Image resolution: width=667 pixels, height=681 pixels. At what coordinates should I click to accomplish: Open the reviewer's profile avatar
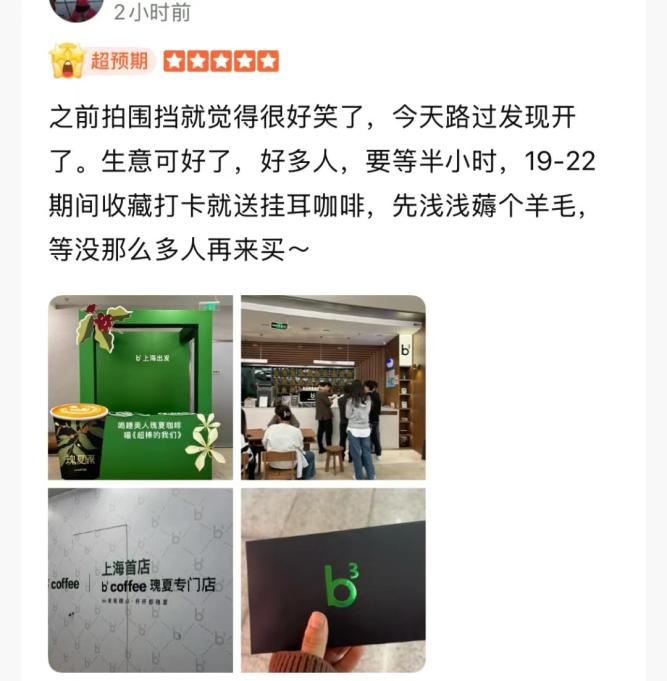pyautogui.click(x=76, y=8)
